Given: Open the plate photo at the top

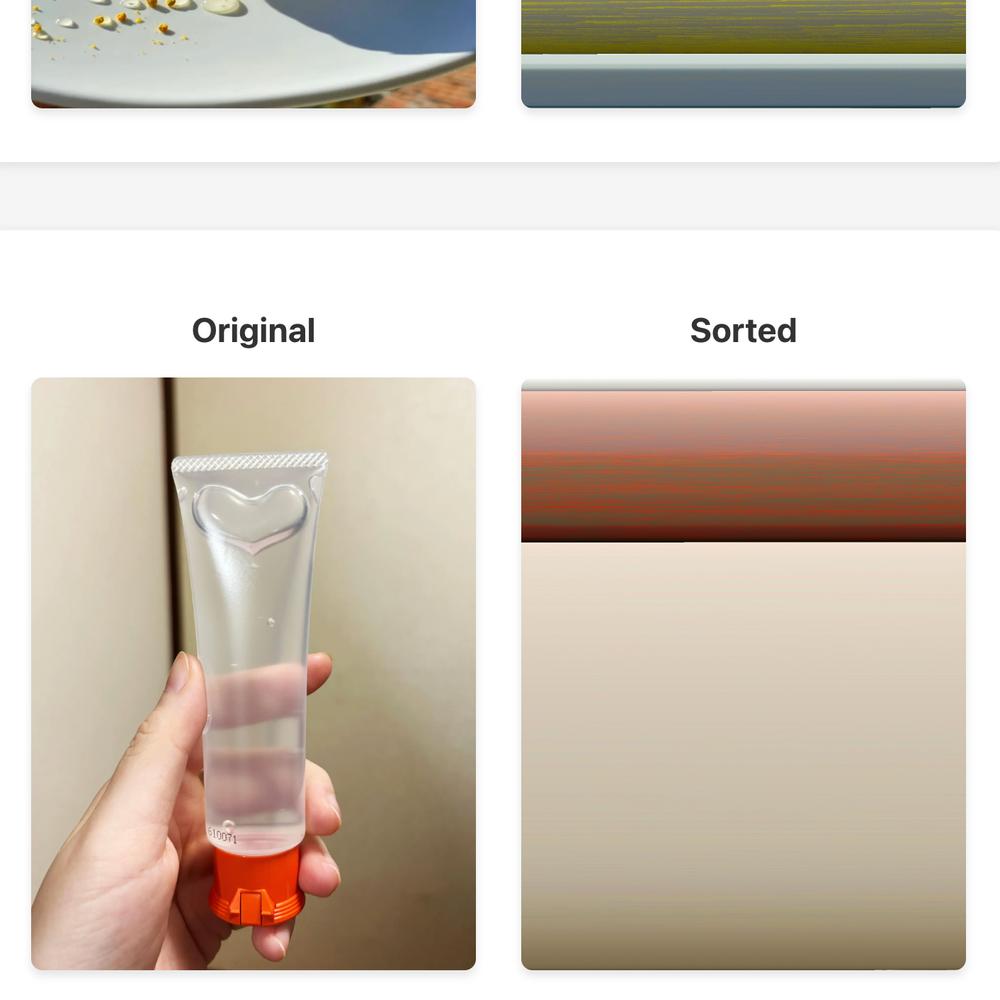Looking at the screenshot, I should click(x=253, y=53).
